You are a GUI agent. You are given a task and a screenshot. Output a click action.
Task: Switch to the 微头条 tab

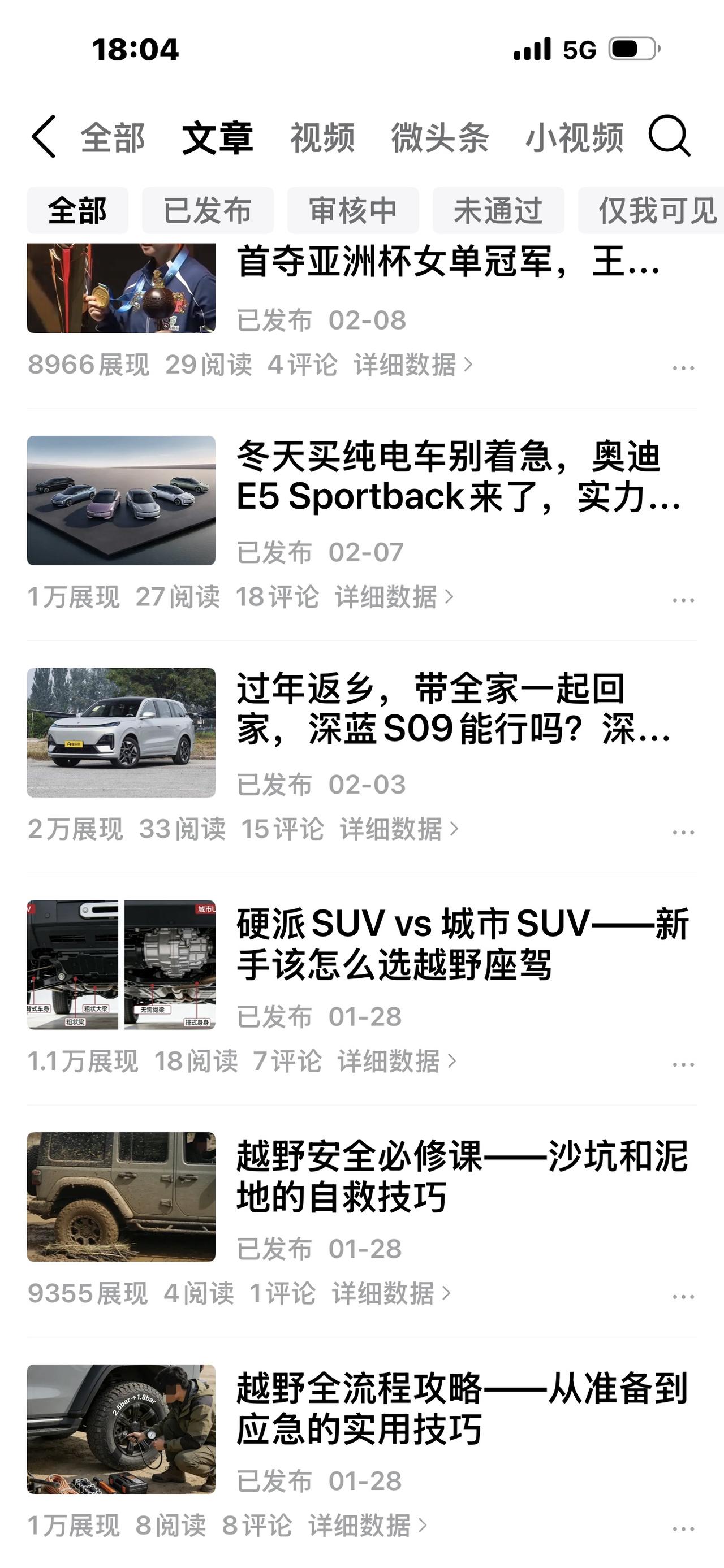tap(439, 137)
